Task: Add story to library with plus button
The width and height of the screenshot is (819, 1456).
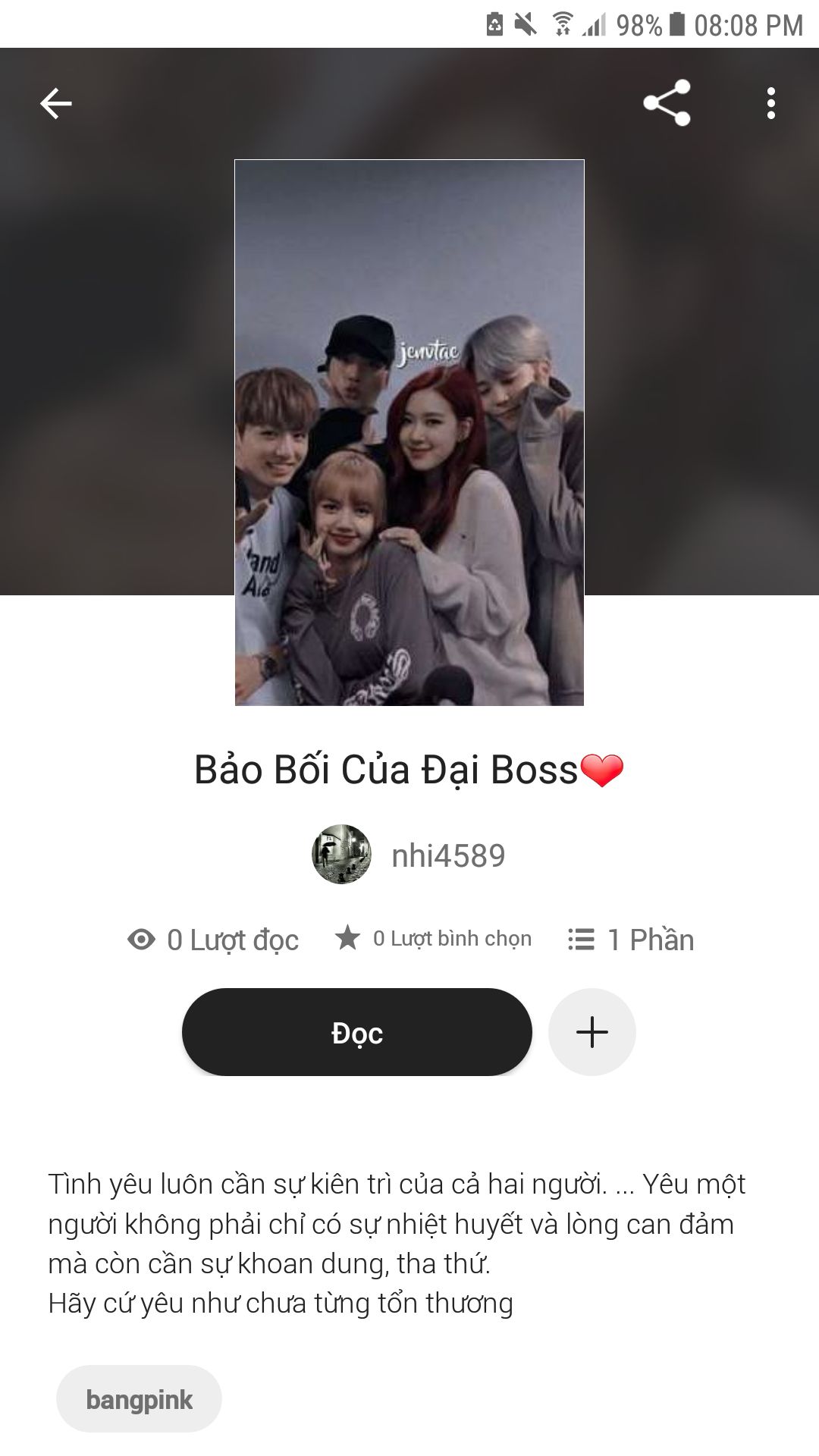Action: 592,1031
